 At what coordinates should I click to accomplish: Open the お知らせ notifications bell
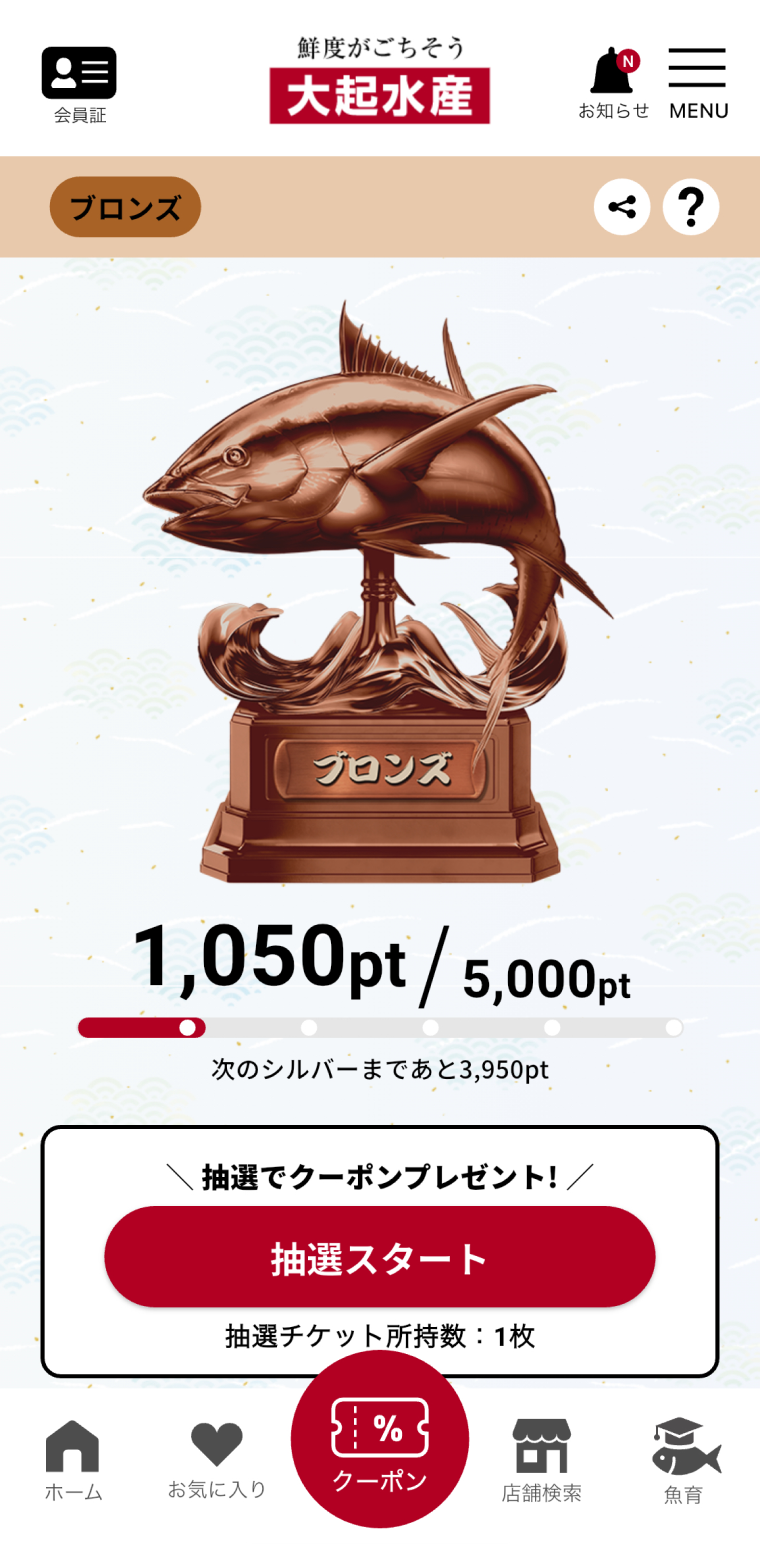coord(613,83)
